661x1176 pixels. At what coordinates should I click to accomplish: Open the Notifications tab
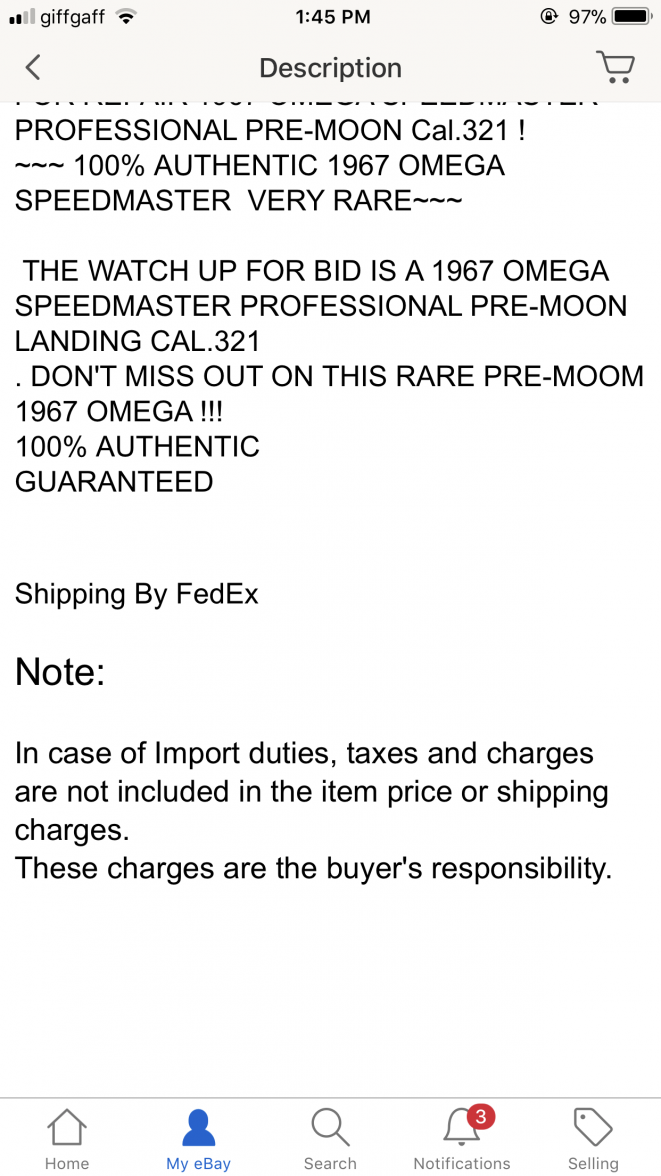(x=462, y=1138)
